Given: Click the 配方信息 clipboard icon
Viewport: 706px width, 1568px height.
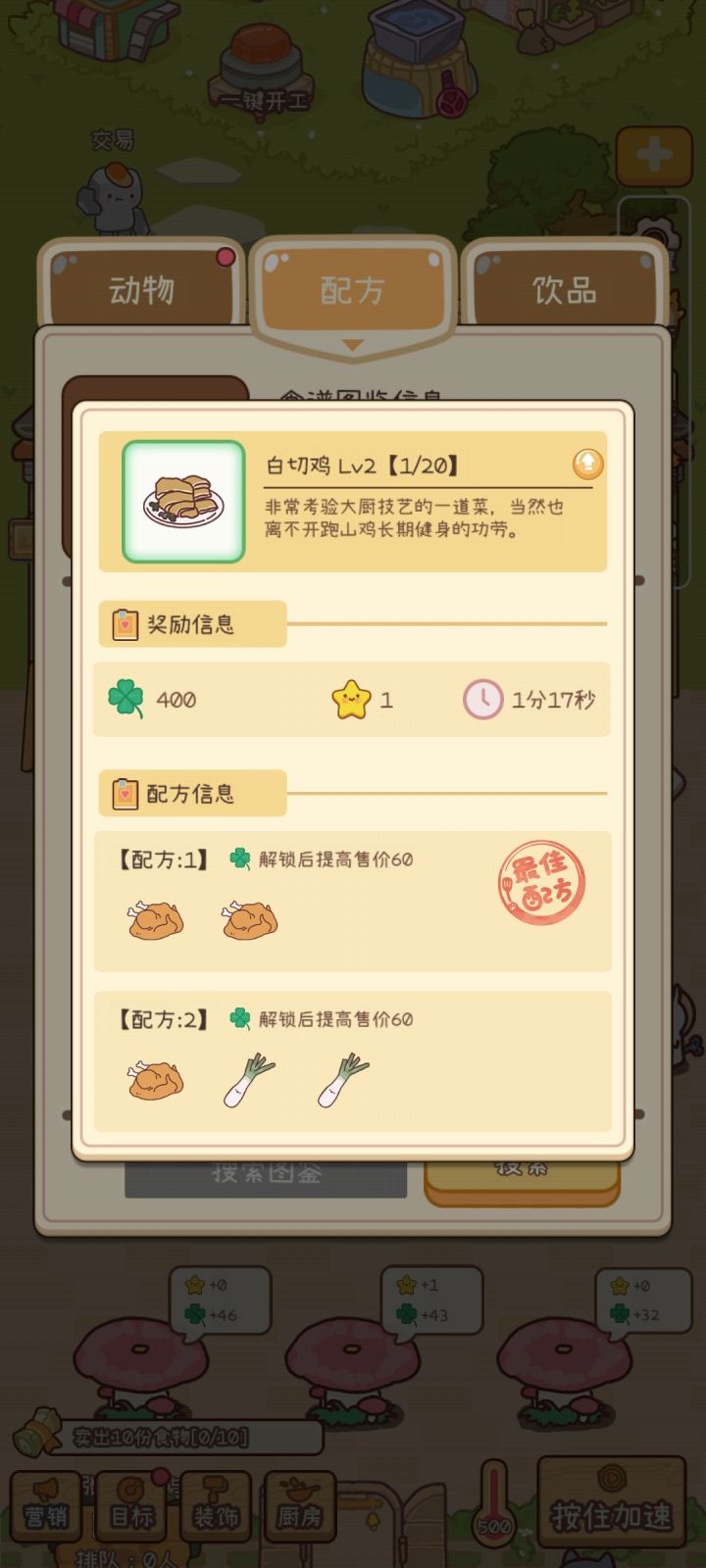Looking at the screenshot, I should tap(123, 794).
